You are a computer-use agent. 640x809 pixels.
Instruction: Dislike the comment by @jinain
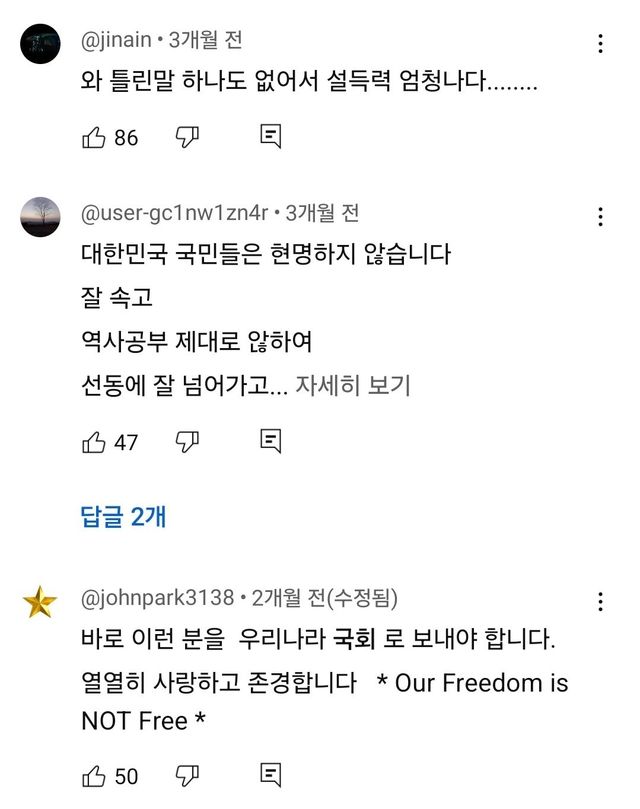(x=187, y=138)
